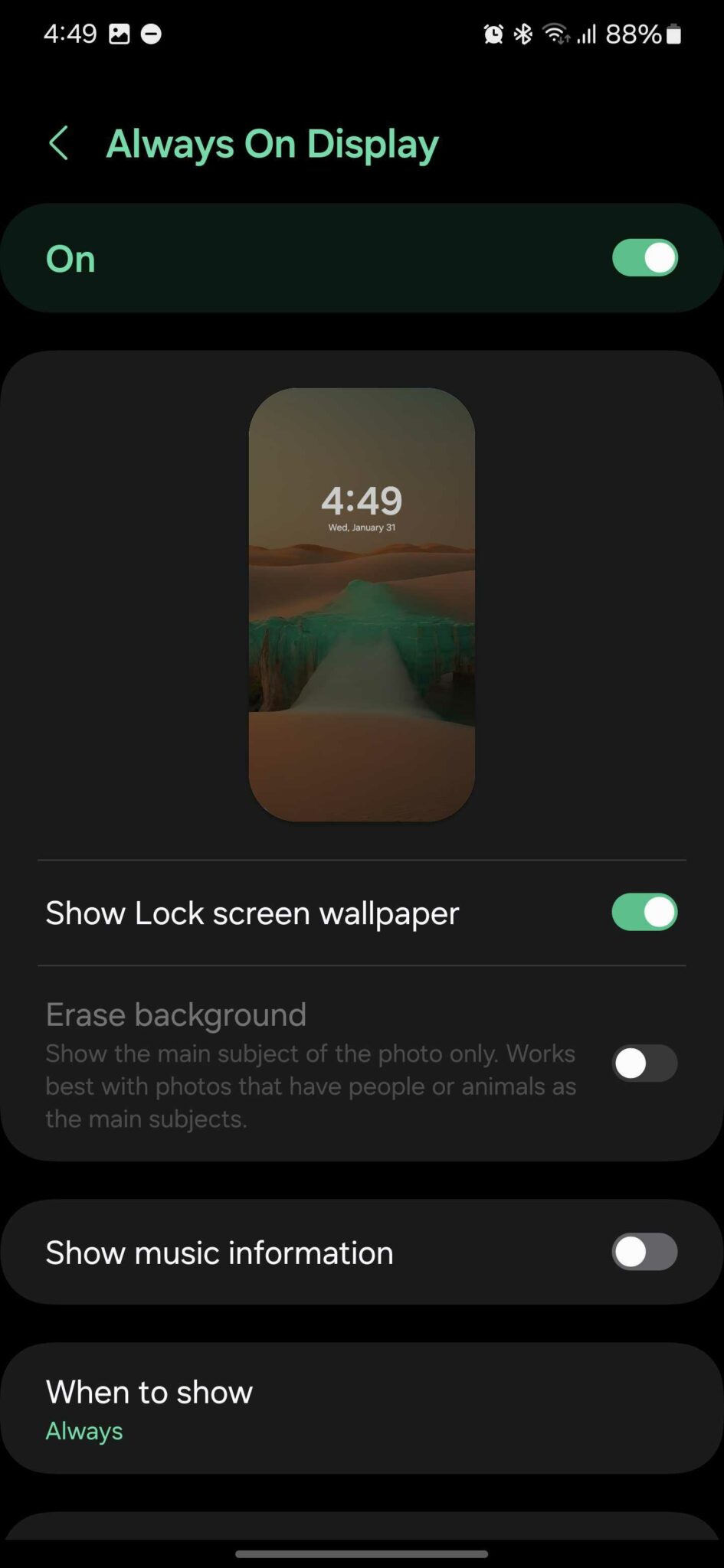
Task: Enable the Erase background switch
Action: coord(644,1063)
